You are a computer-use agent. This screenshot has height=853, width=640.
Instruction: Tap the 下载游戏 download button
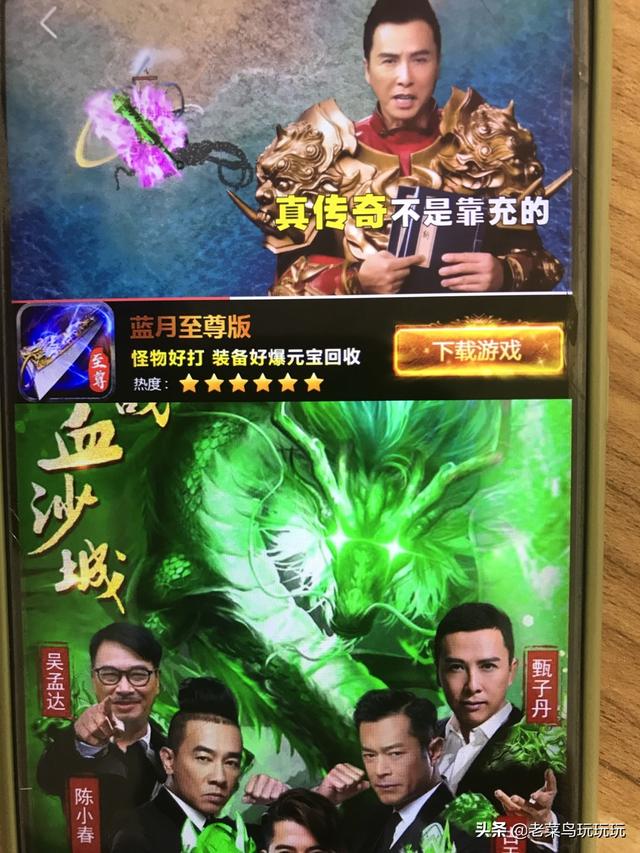pyautogui.click(x=478, y=351)
